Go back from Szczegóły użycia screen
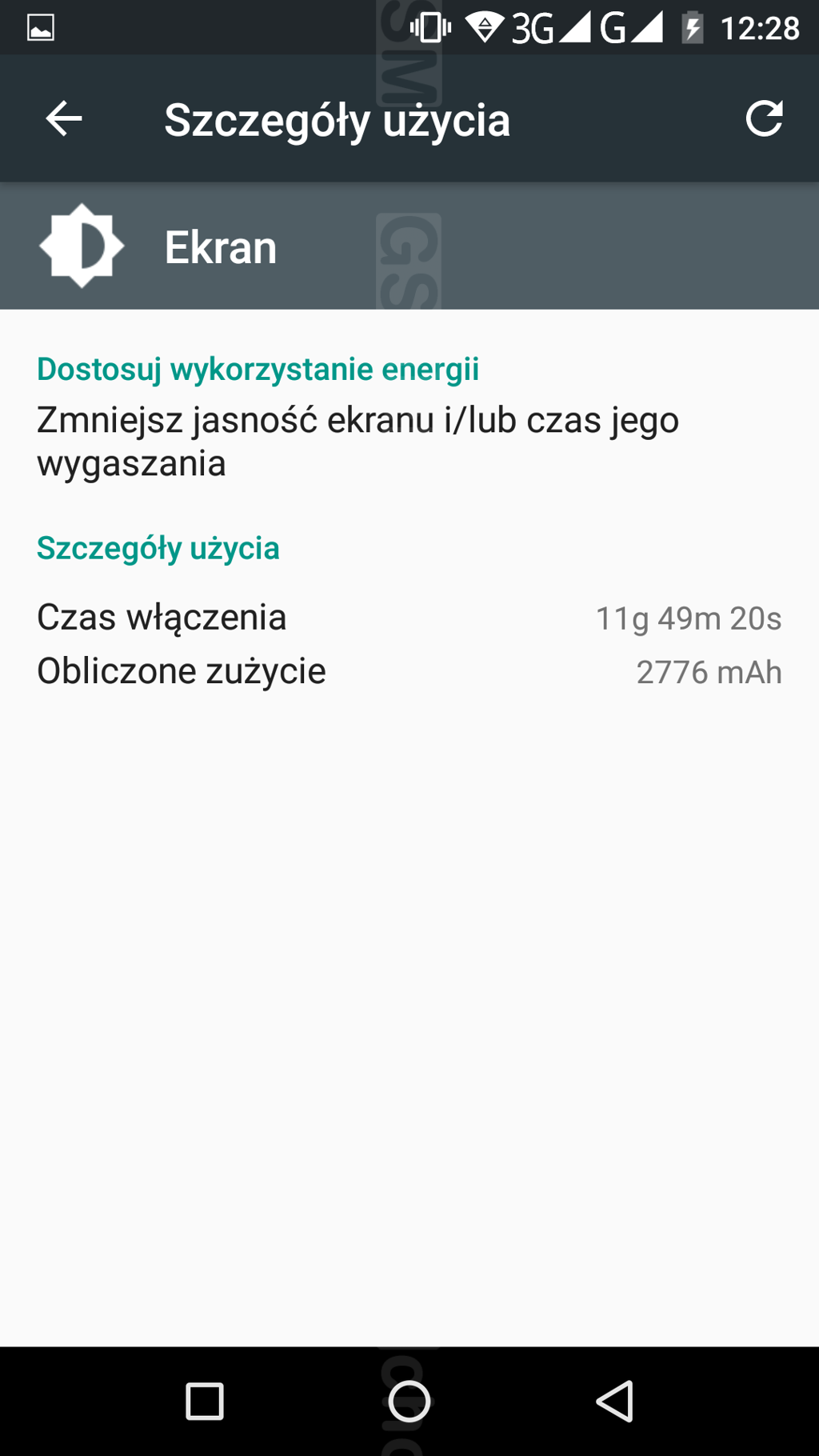 64,120
